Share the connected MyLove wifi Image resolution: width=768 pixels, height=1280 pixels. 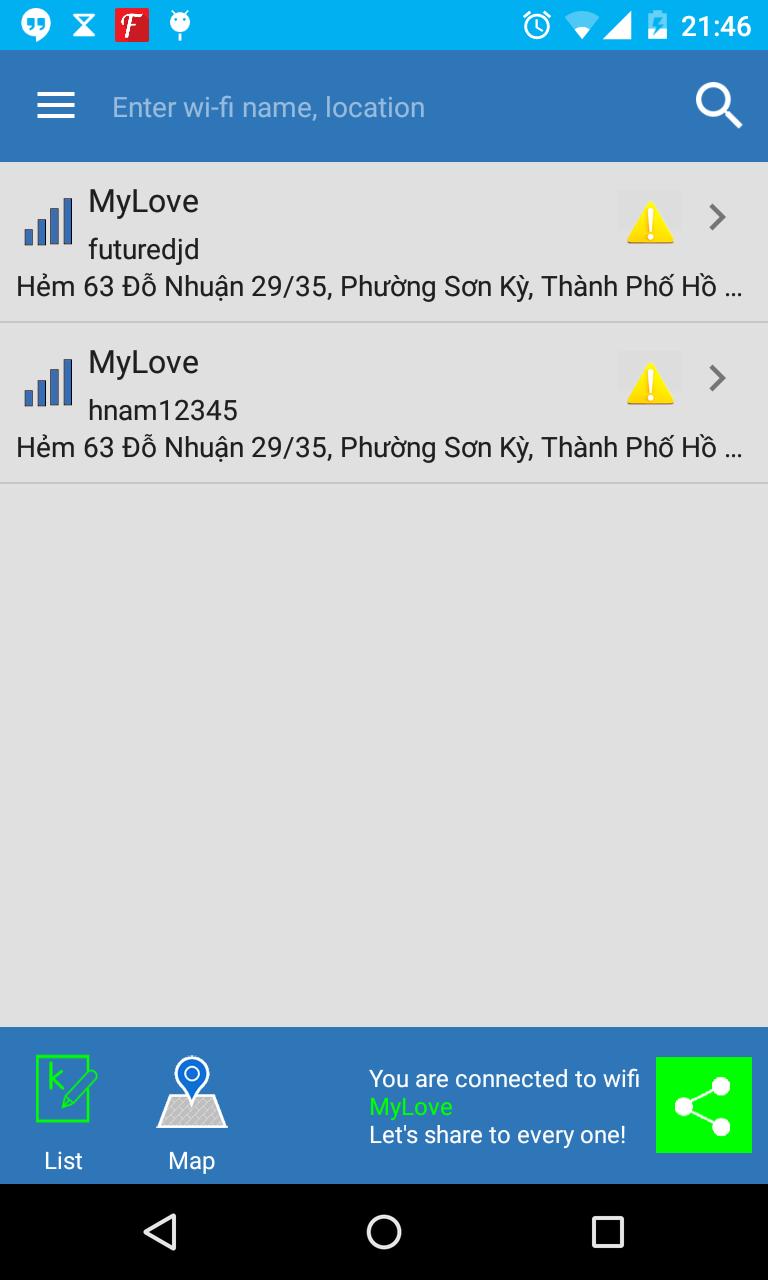pyautogui.click(x=703, y=1105)
